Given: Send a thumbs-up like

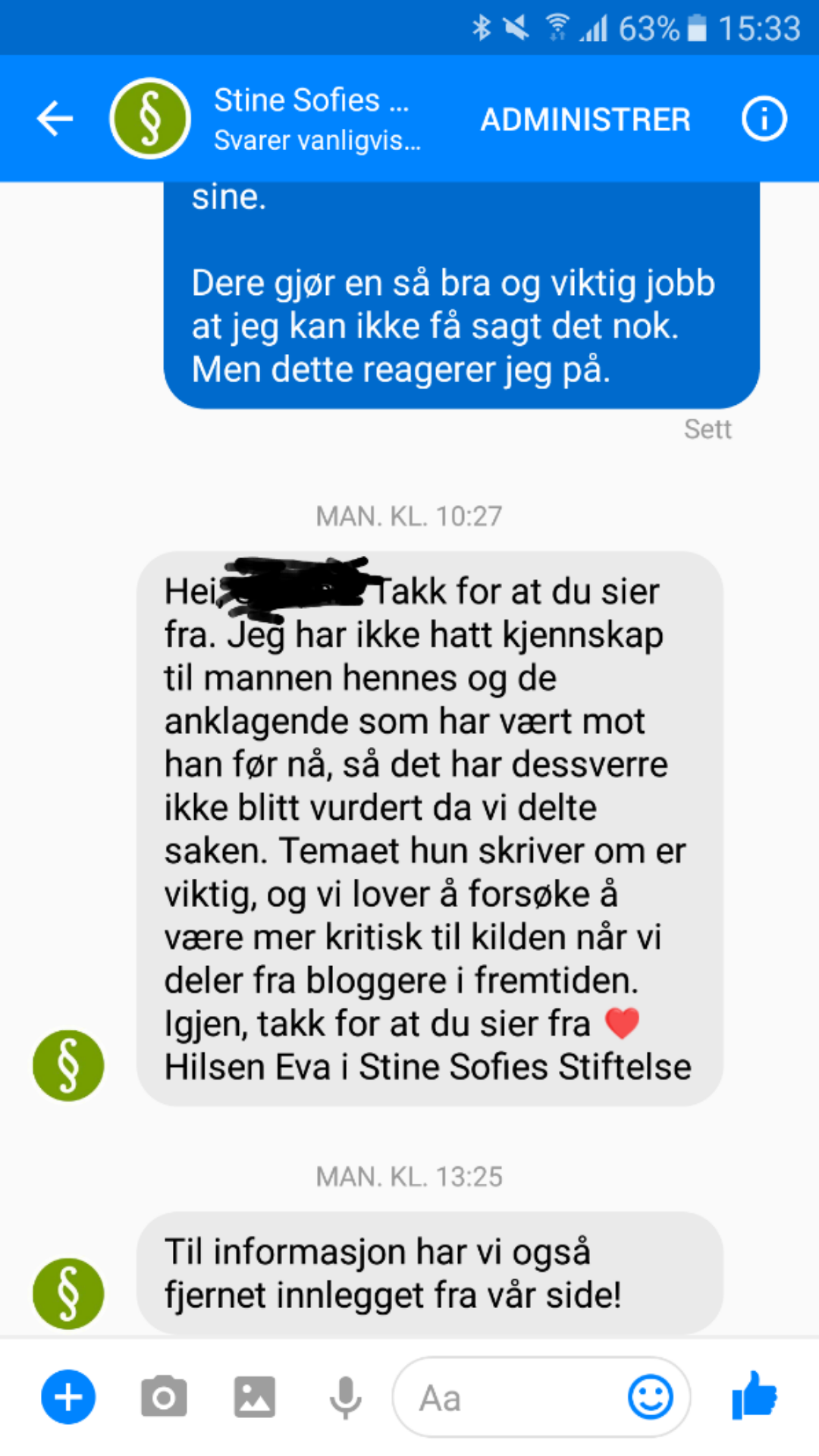Looking at the screenshot, I should [x=755, y=1395].
